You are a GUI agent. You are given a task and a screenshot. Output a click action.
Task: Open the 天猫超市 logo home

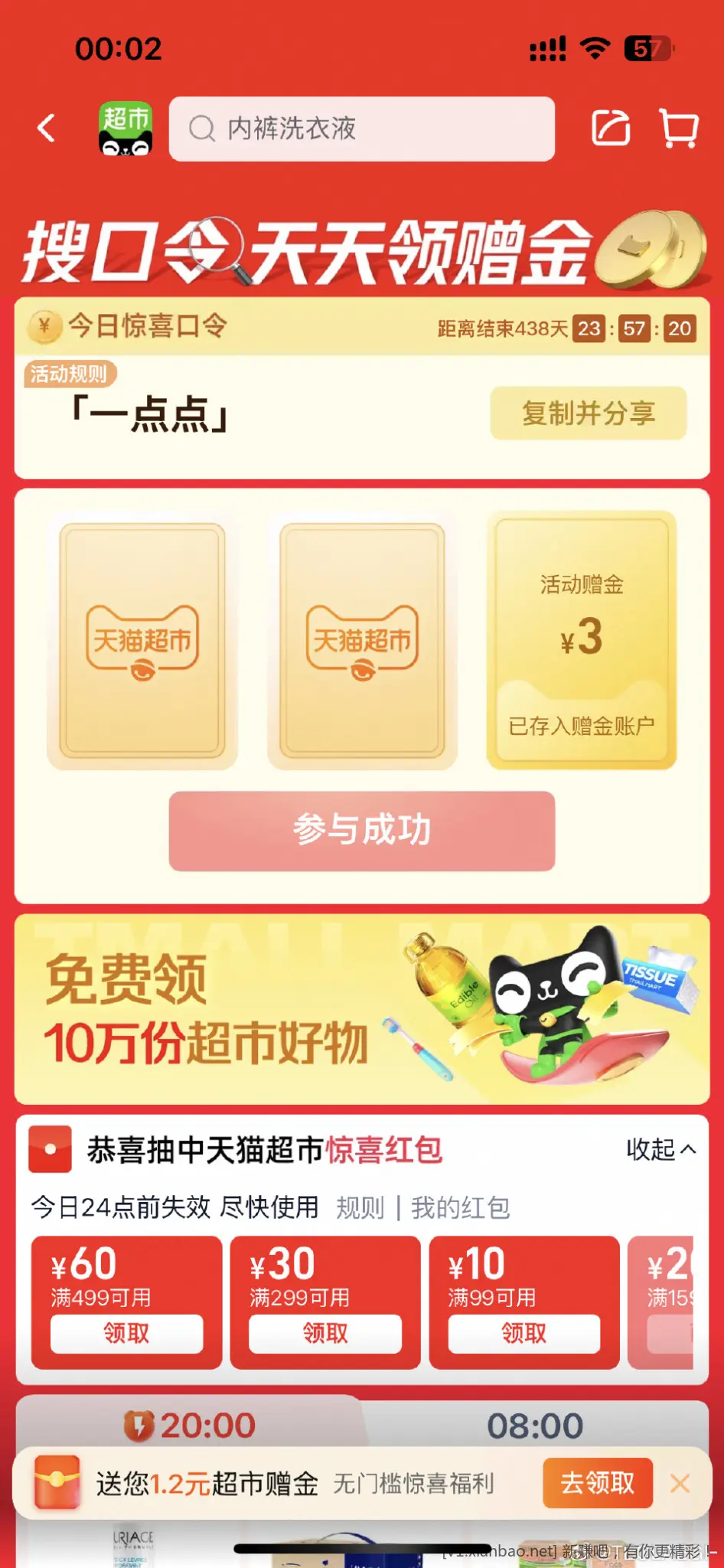click(126, 129)
